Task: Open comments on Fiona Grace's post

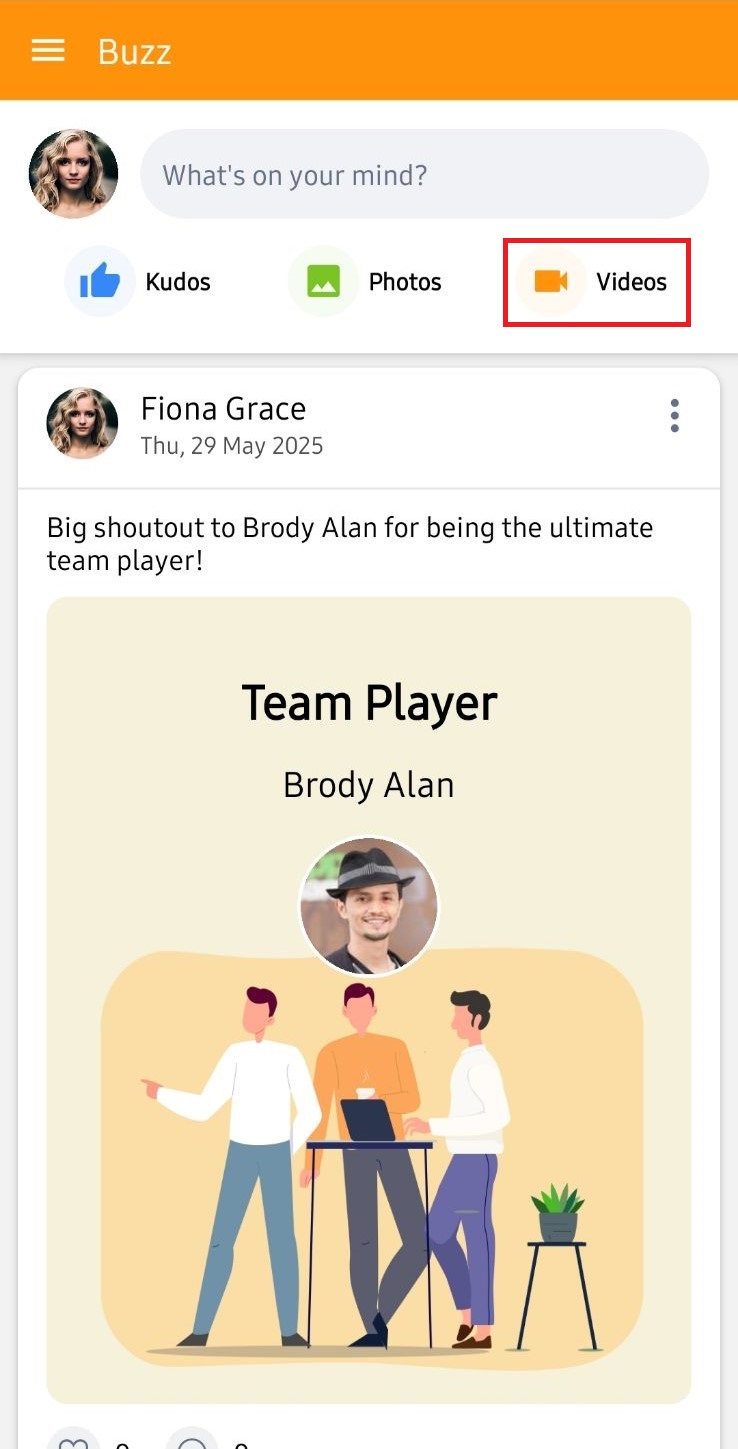Action: [x=192, y=1441]
